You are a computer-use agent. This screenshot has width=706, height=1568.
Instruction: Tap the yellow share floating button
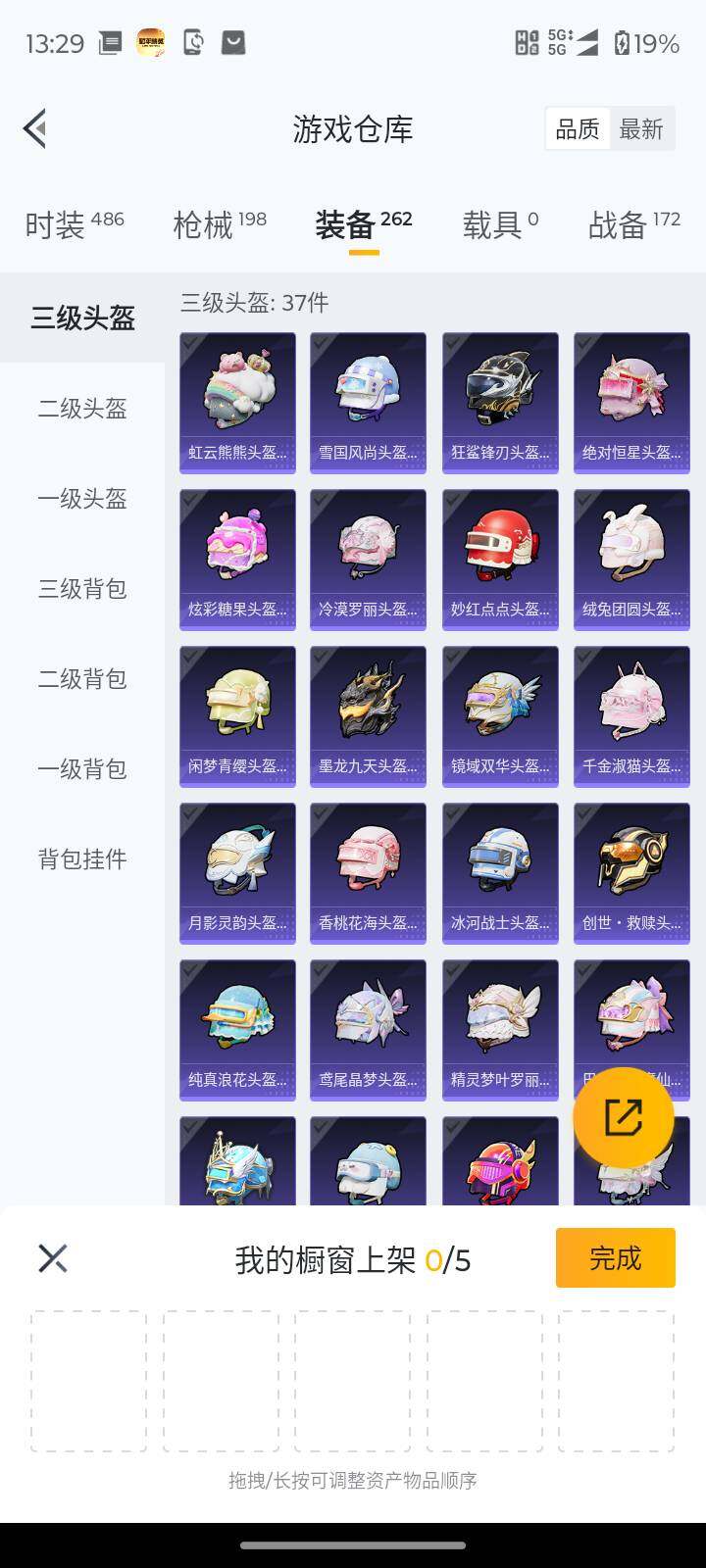point(623,1117)
